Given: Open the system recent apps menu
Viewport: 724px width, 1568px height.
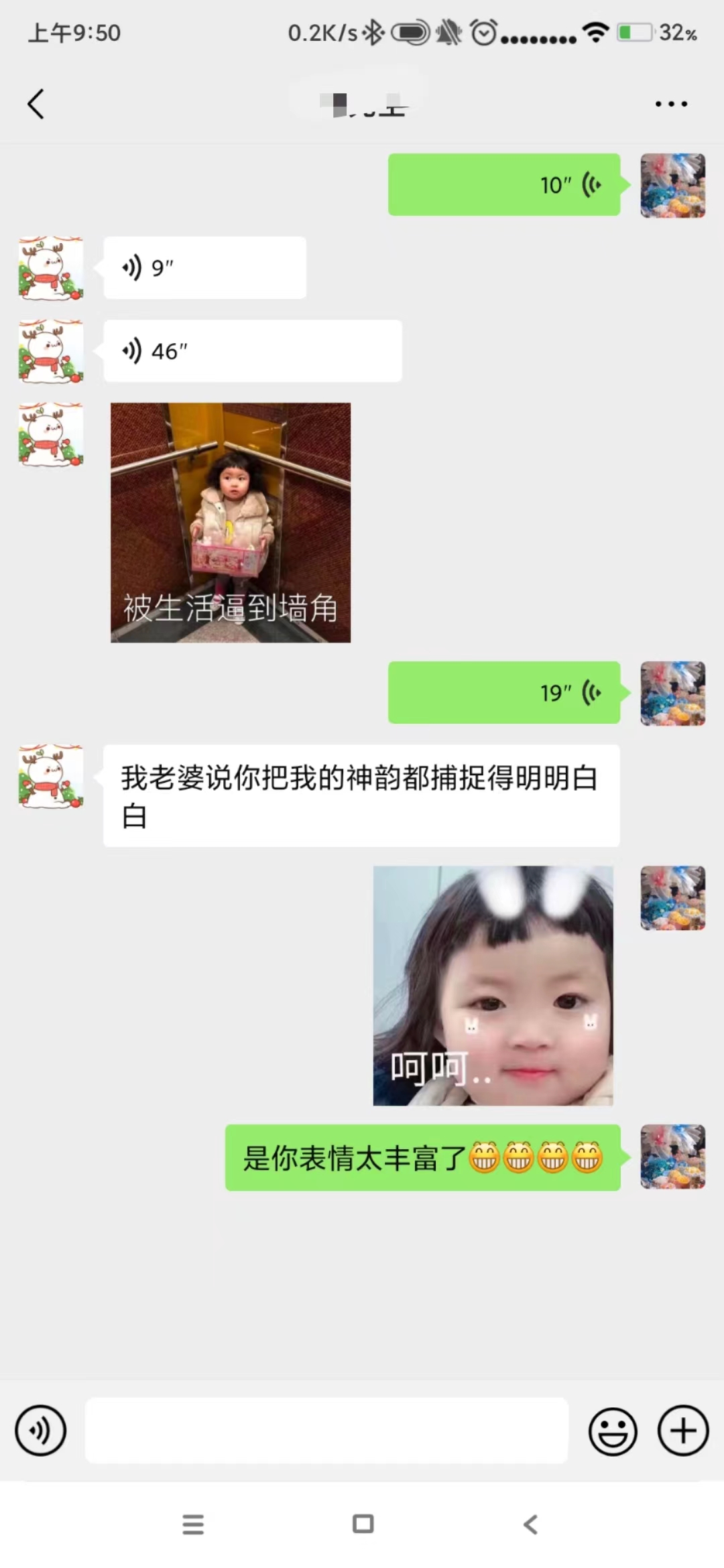Looking at the screenshot, I should (193, 1524).
